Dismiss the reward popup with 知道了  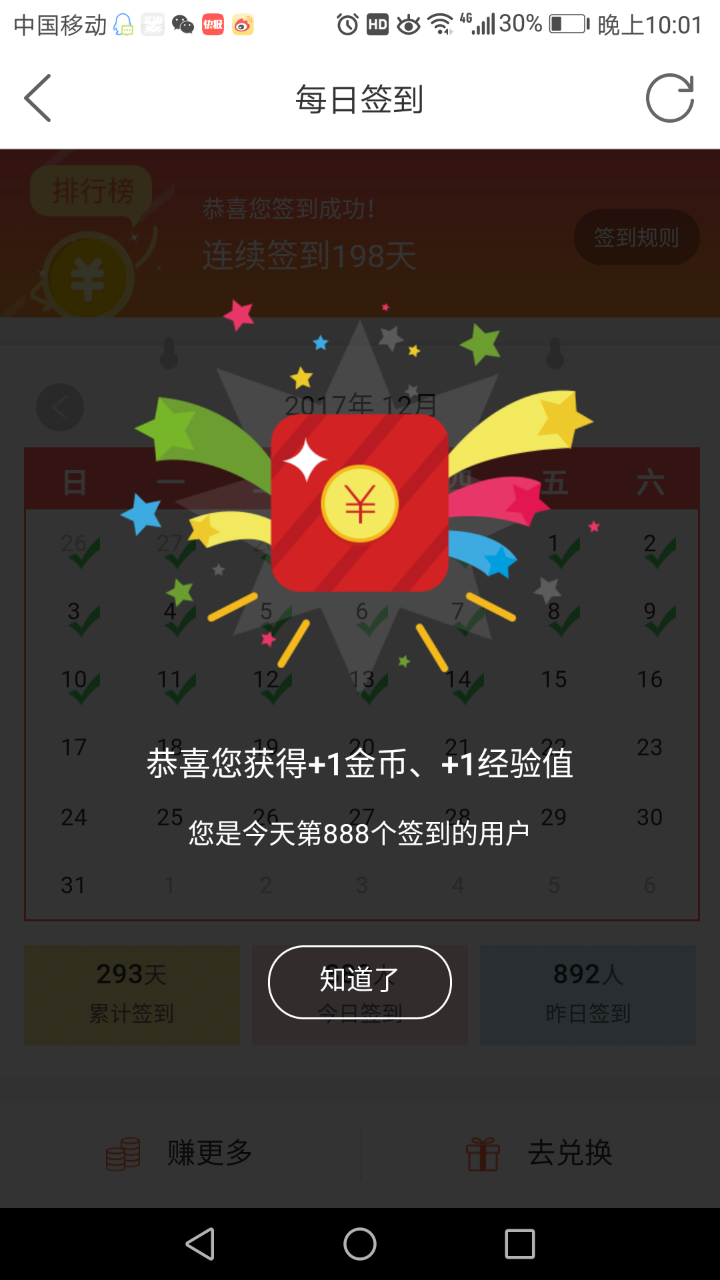point(360,981)
